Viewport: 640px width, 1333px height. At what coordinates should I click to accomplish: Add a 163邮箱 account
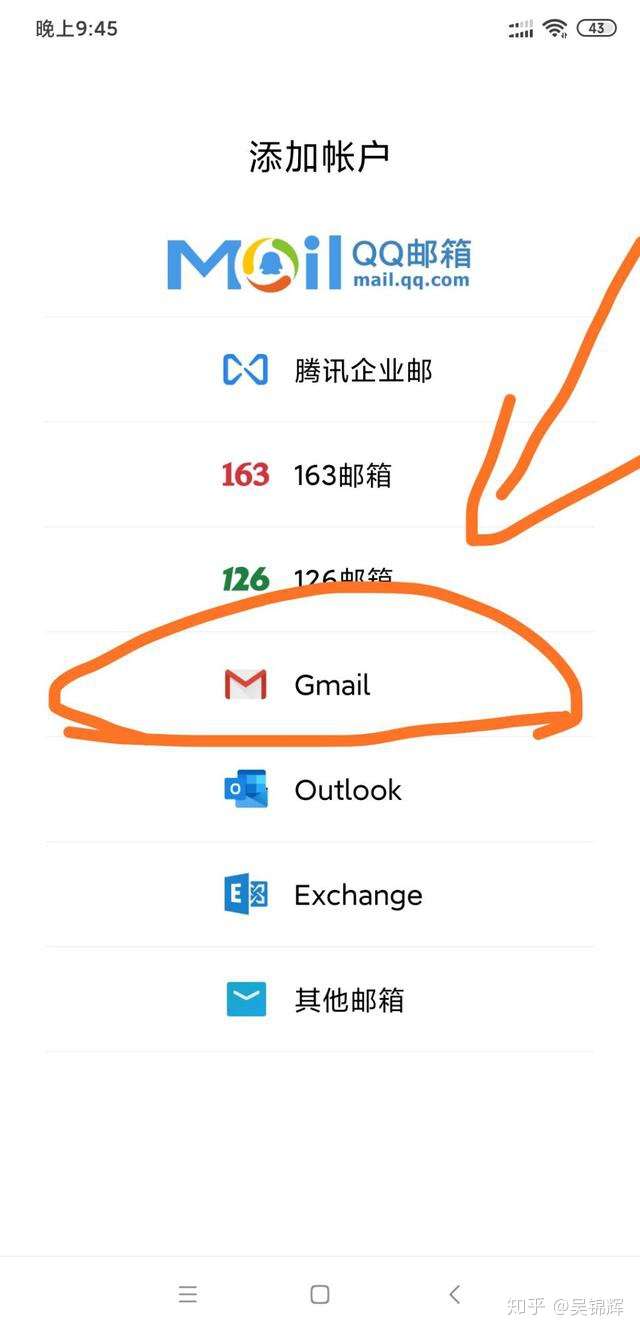[x=319, y=475]
